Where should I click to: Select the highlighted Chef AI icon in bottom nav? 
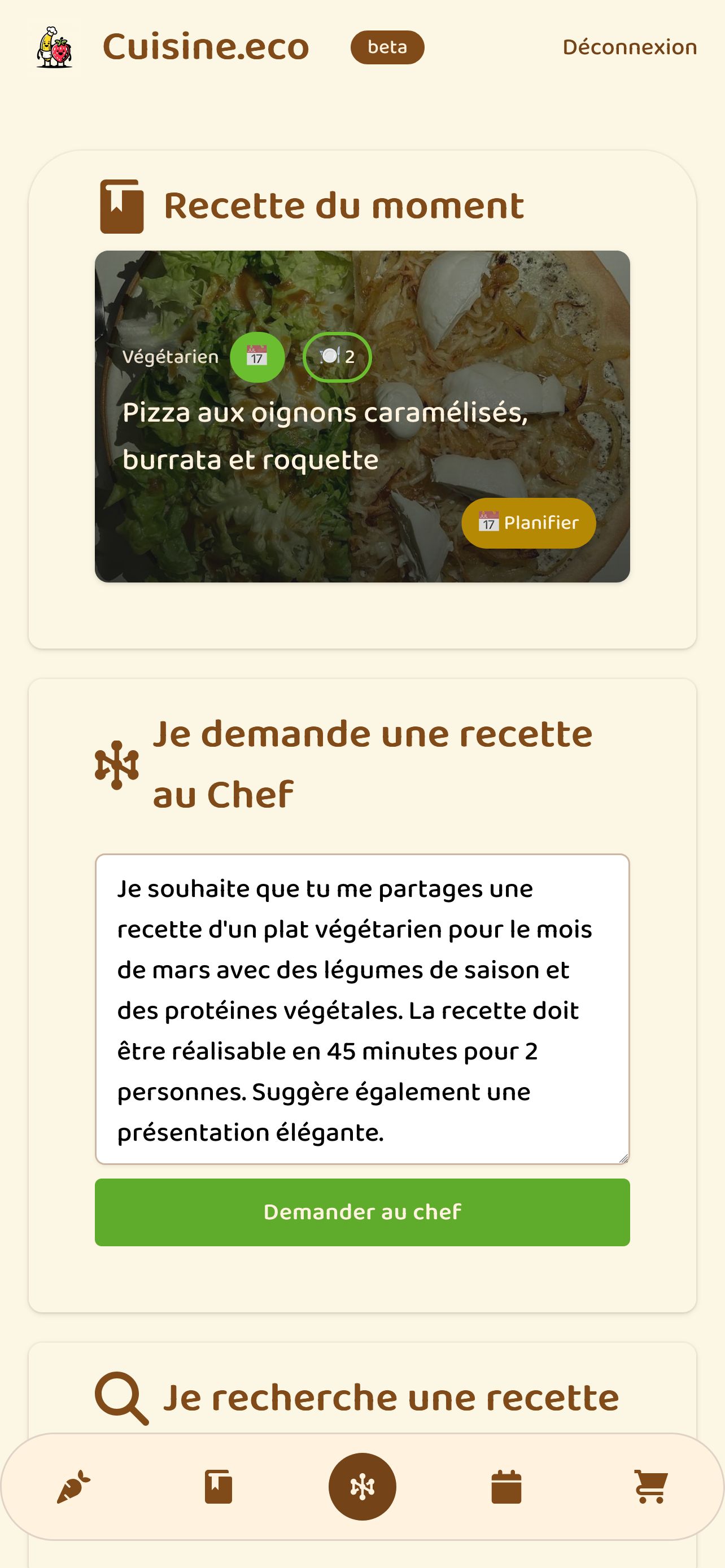(362, 1487)
